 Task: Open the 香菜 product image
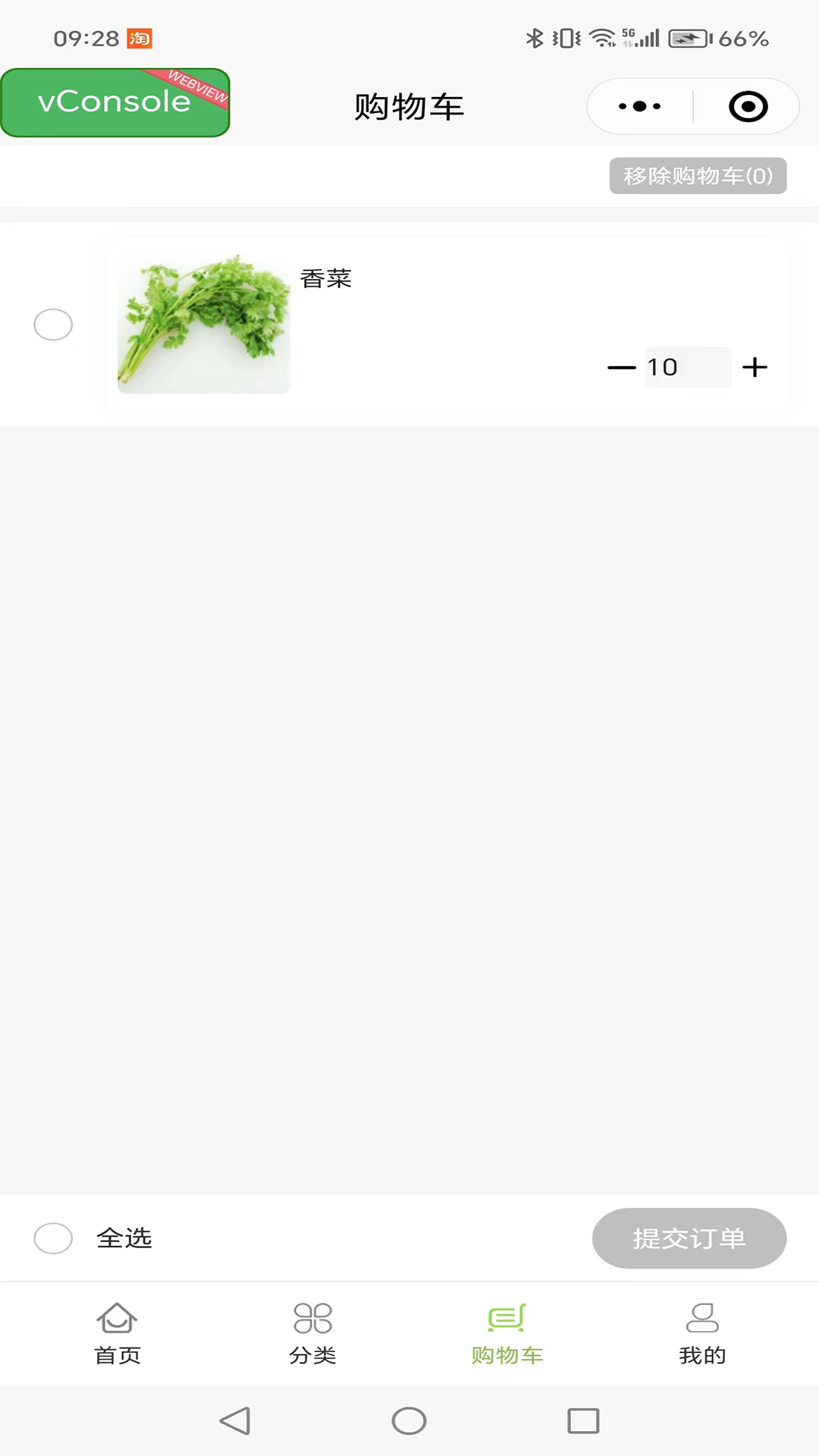point(204,324)
